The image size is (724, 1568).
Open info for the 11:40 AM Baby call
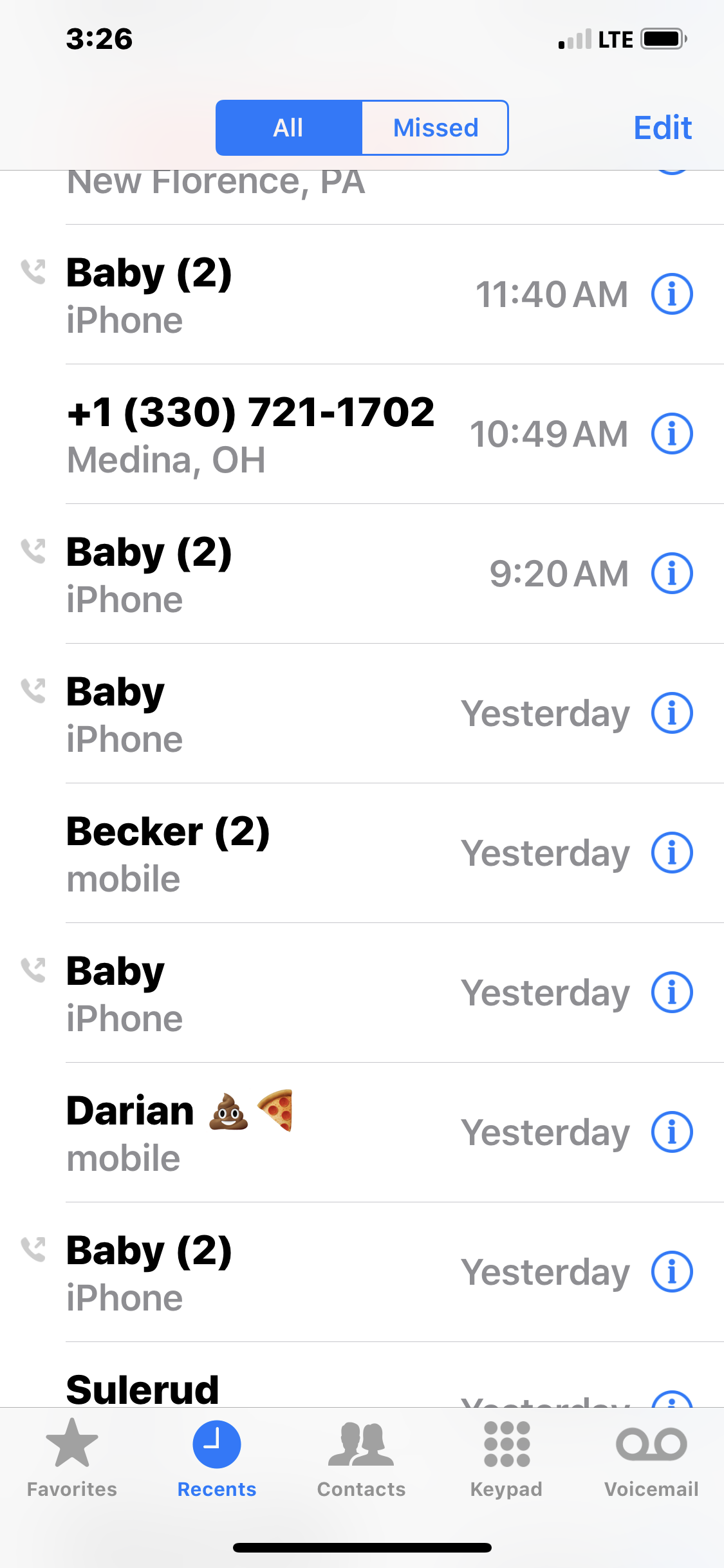pos(672,294)
